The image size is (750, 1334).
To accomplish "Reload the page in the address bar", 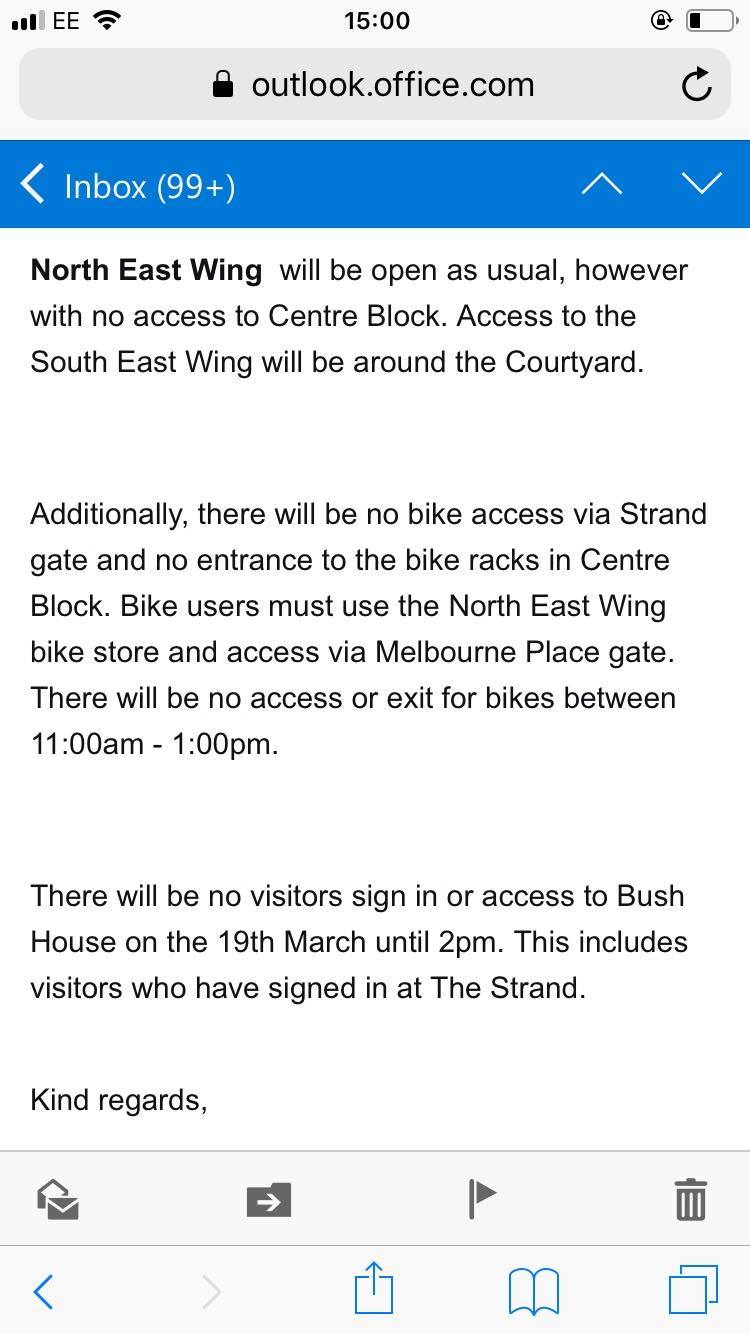I will 696,85.
